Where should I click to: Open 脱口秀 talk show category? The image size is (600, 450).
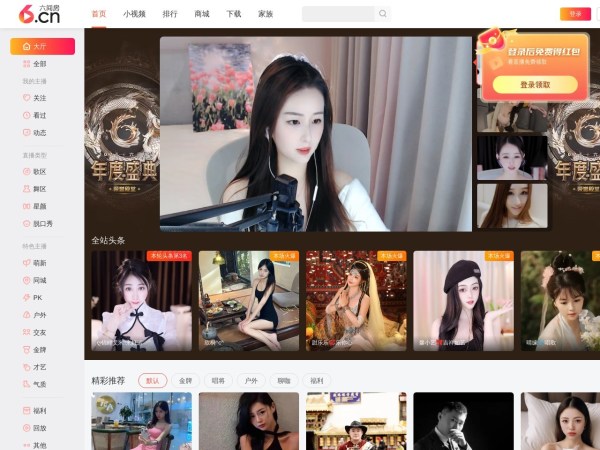42,224
